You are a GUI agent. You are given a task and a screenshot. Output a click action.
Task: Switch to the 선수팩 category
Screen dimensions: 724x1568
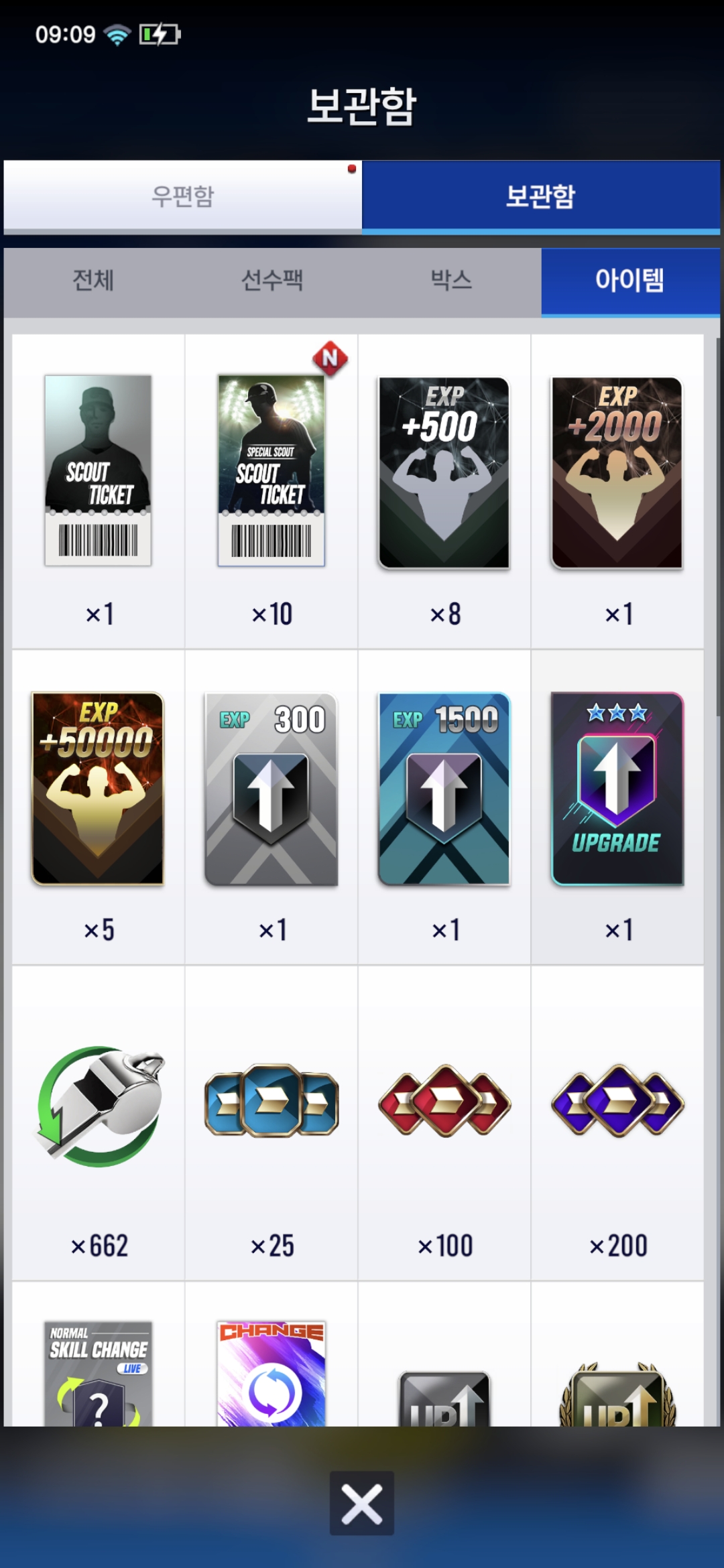[272, 281]
